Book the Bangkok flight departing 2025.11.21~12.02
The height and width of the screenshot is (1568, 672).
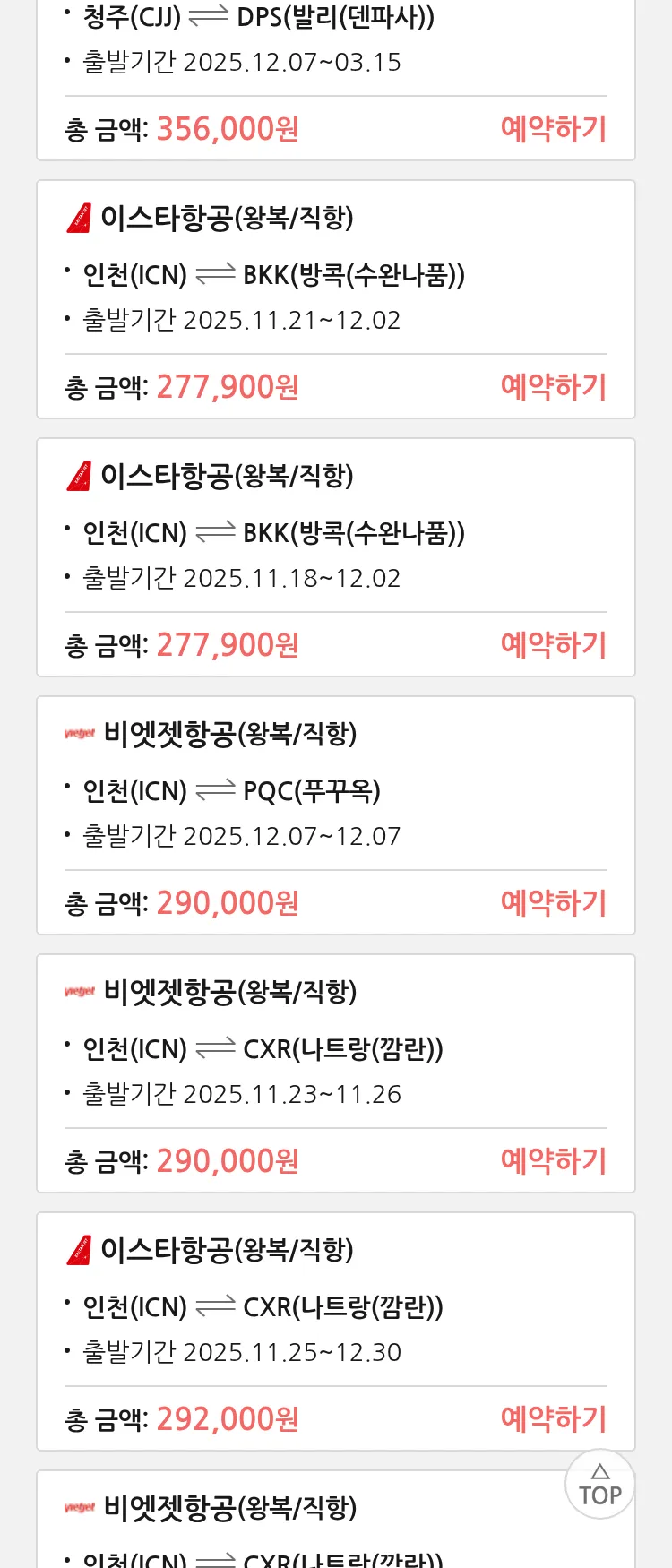coord(553,387)
